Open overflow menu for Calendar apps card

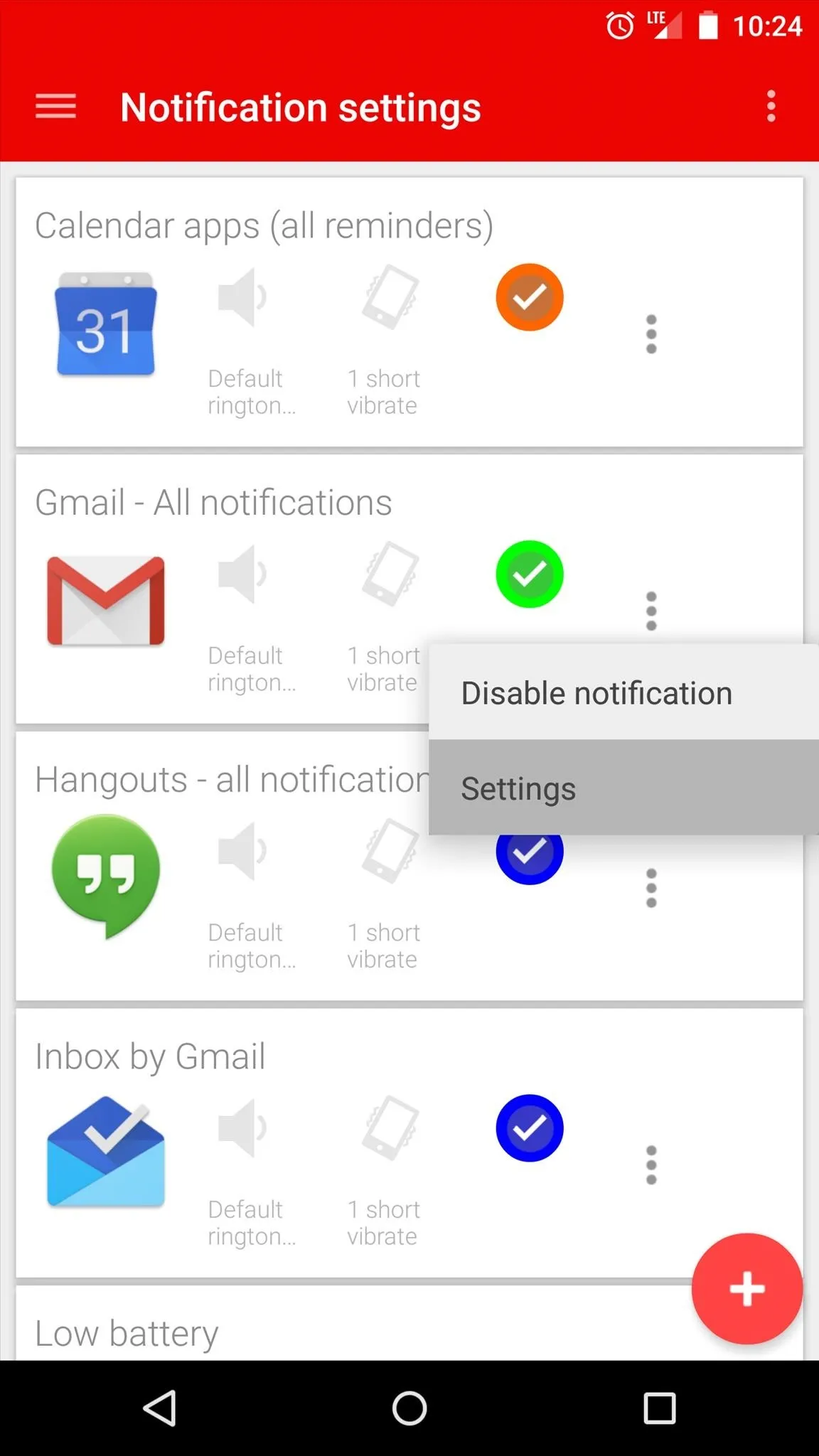tap(651, 334)
